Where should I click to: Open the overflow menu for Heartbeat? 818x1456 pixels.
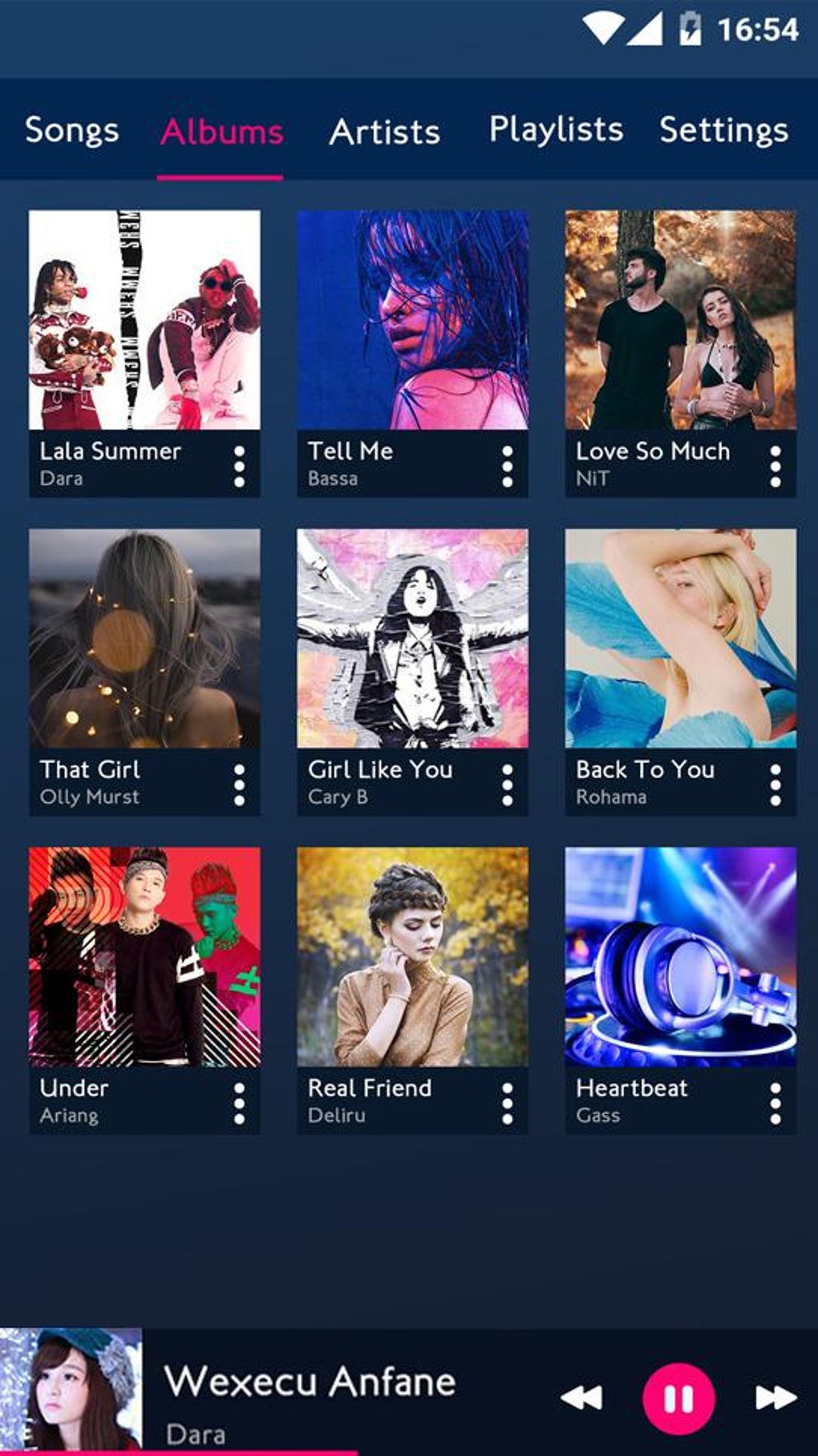point(775,1103)
